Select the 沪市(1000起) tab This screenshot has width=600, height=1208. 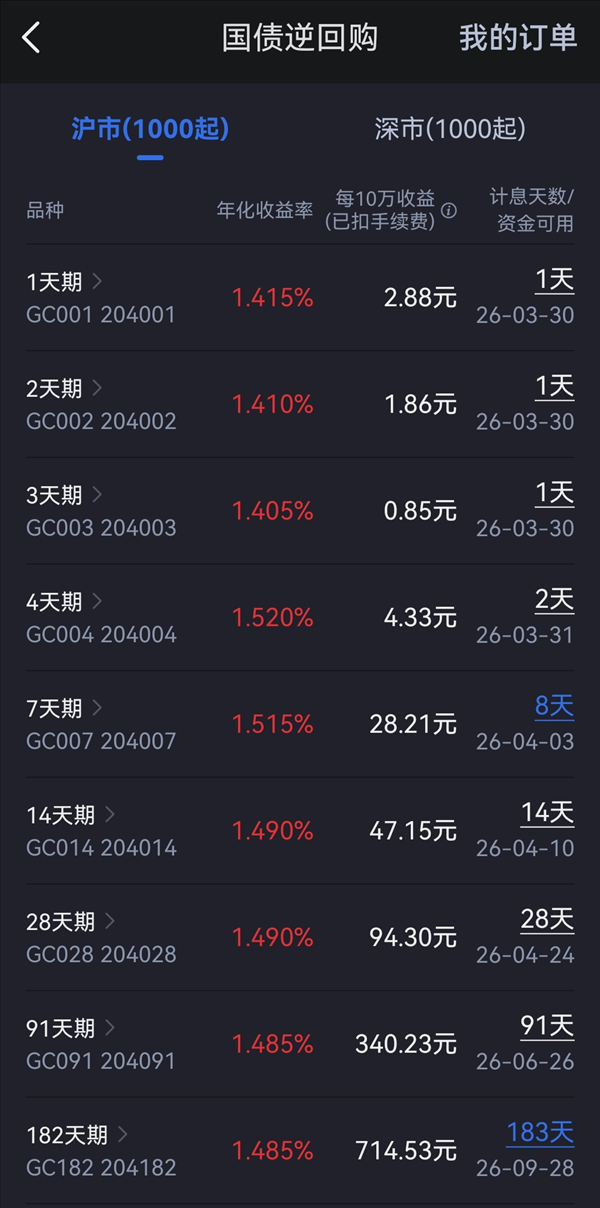(x=150, y=129)
